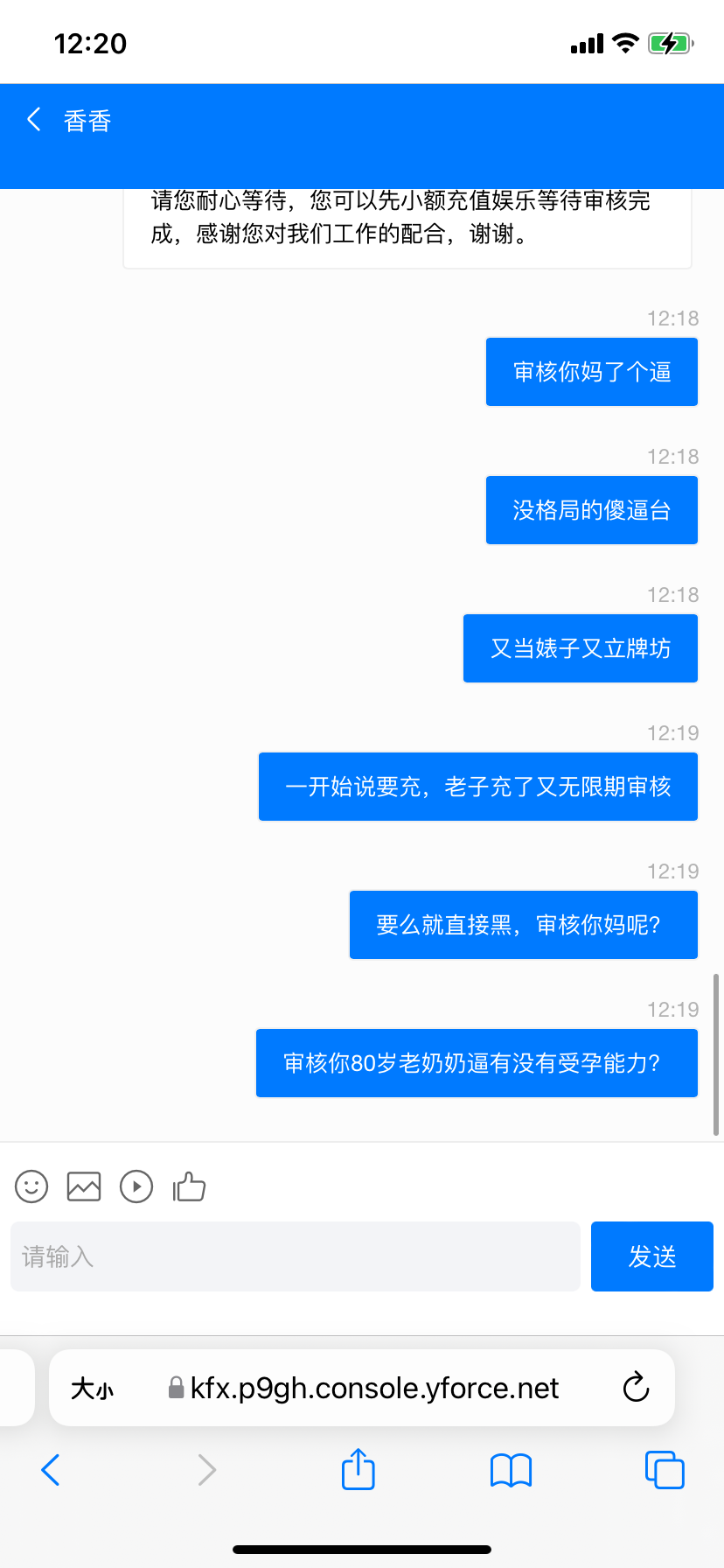Go back from the 香香 chat
Viewport: 724px width, 1568px height.
35,120
